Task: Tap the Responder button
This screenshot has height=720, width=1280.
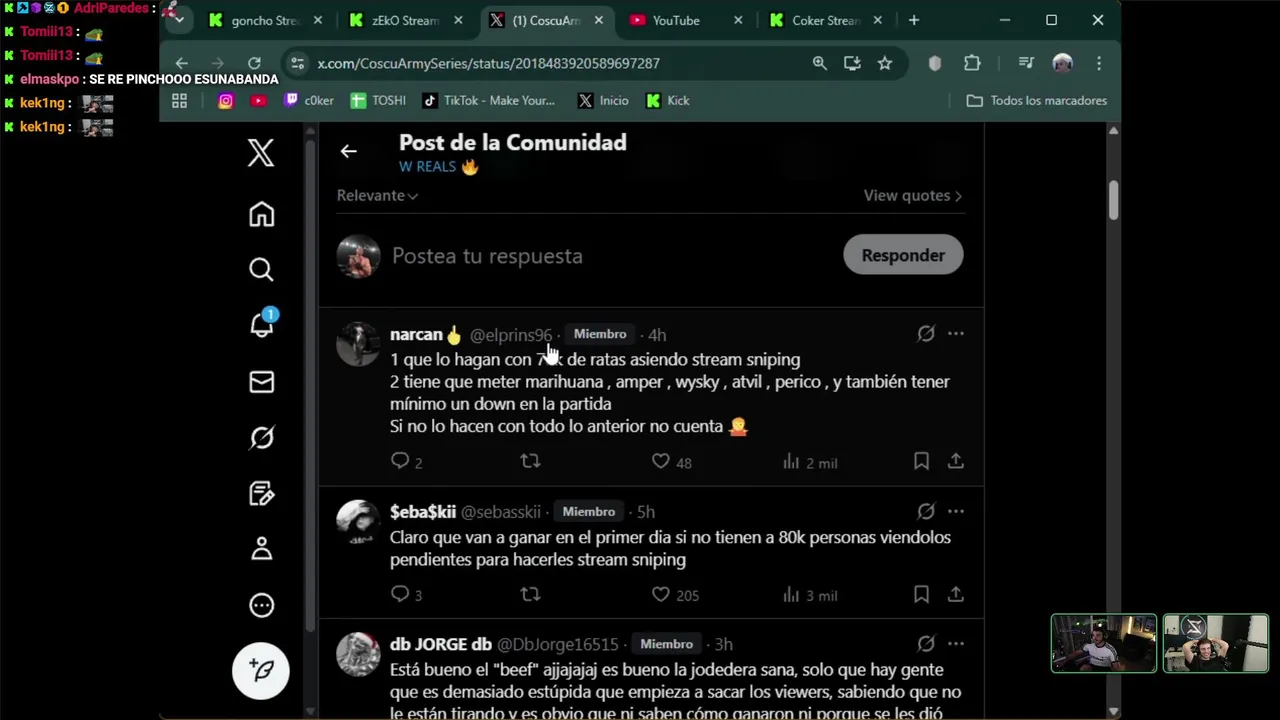Action: tap(902, 255)
